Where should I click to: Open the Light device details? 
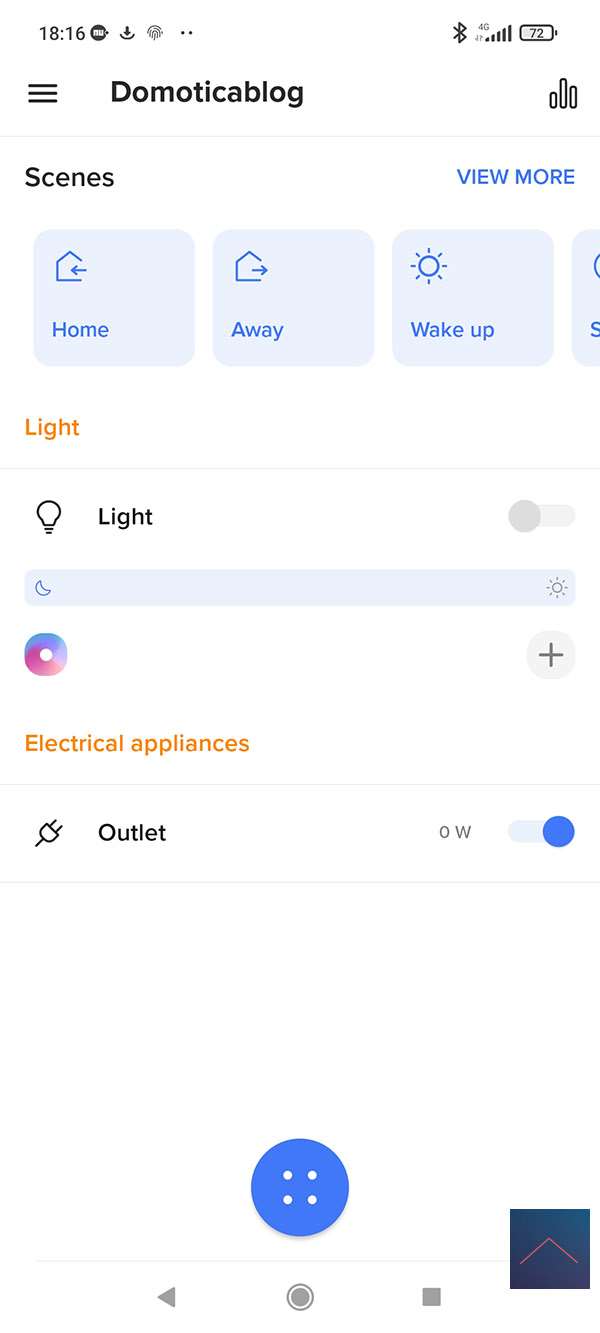[125, 517]
